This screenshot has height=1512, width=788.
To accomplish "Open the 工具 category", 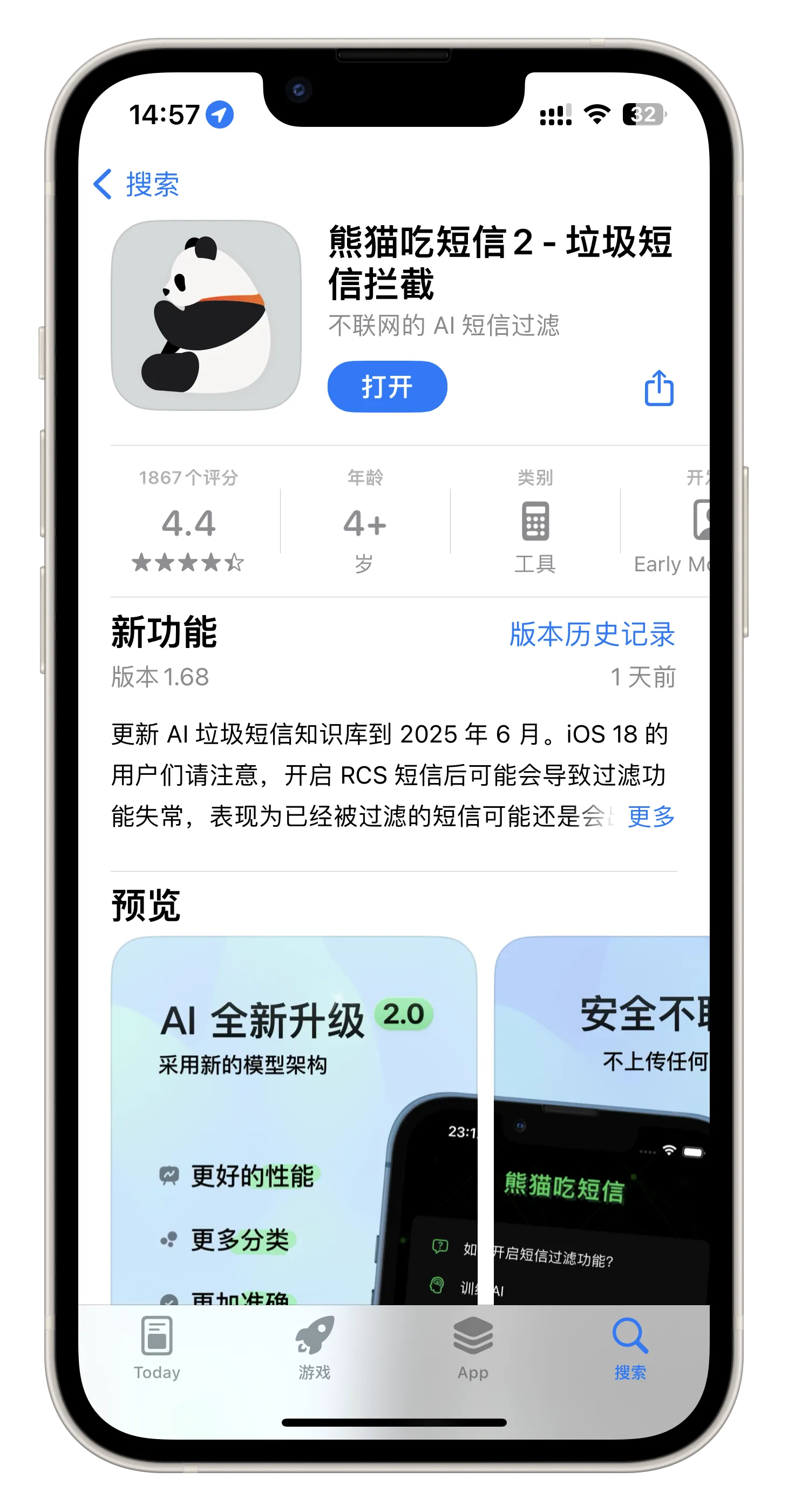I will point(535,520).
